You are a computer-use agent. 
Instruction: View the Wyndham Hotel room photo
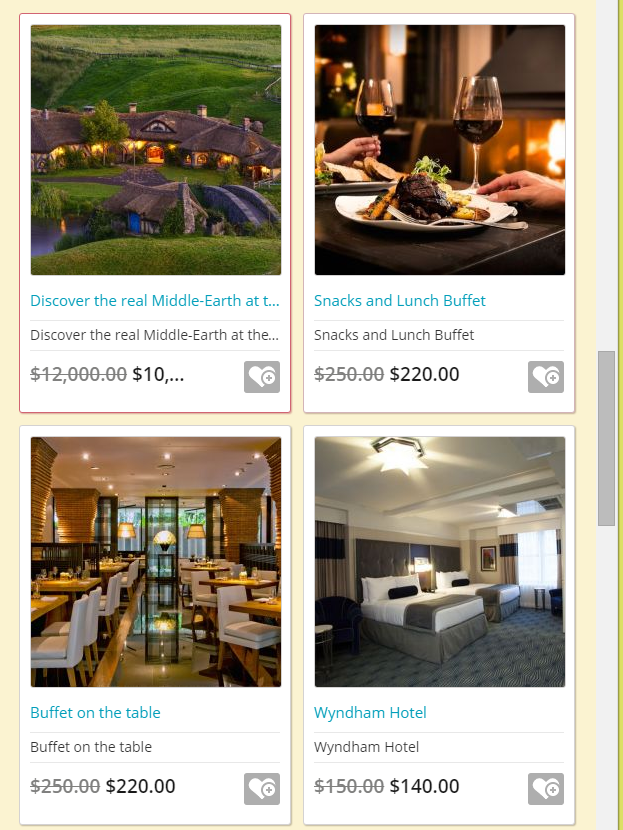439,562
